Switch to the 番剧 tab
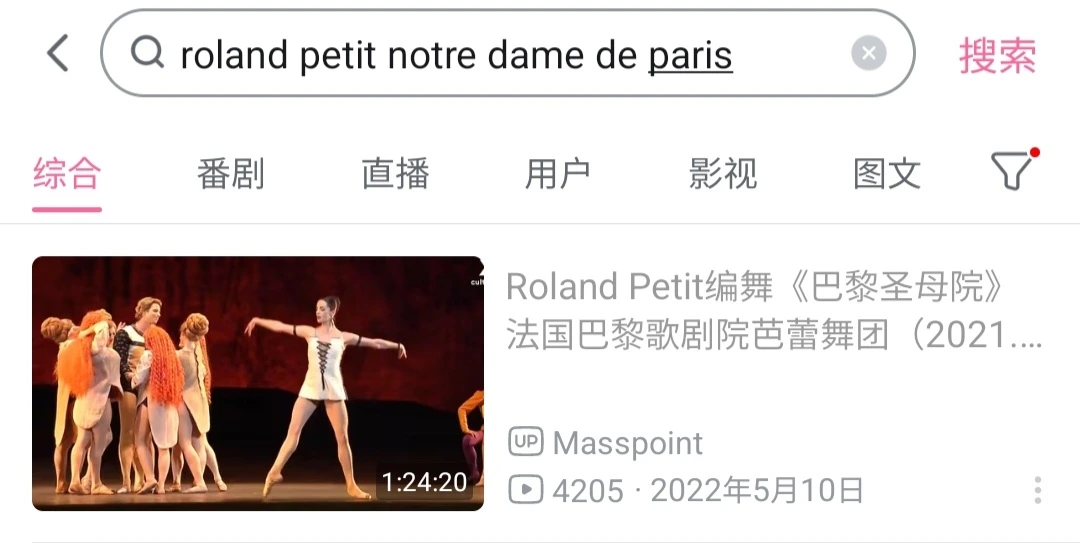 231,174
